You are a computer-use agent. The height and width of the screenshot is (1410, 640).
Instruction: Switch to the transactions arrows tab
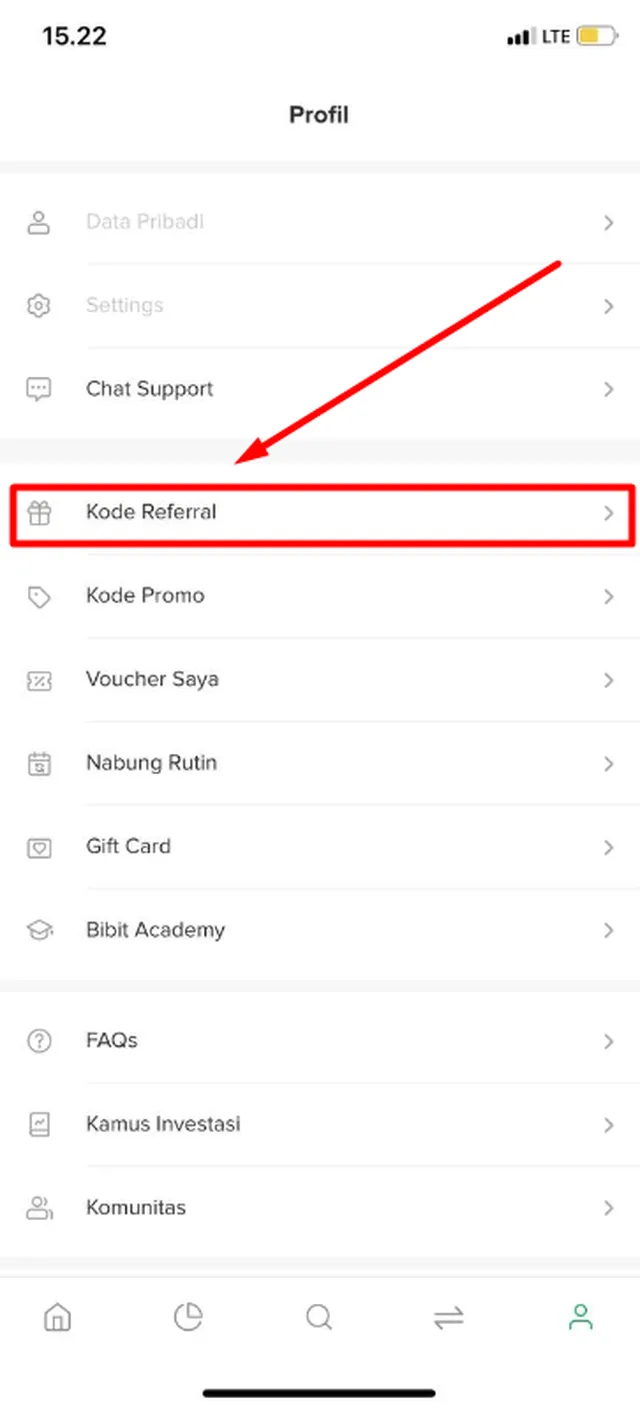[x=449, y=1318]
